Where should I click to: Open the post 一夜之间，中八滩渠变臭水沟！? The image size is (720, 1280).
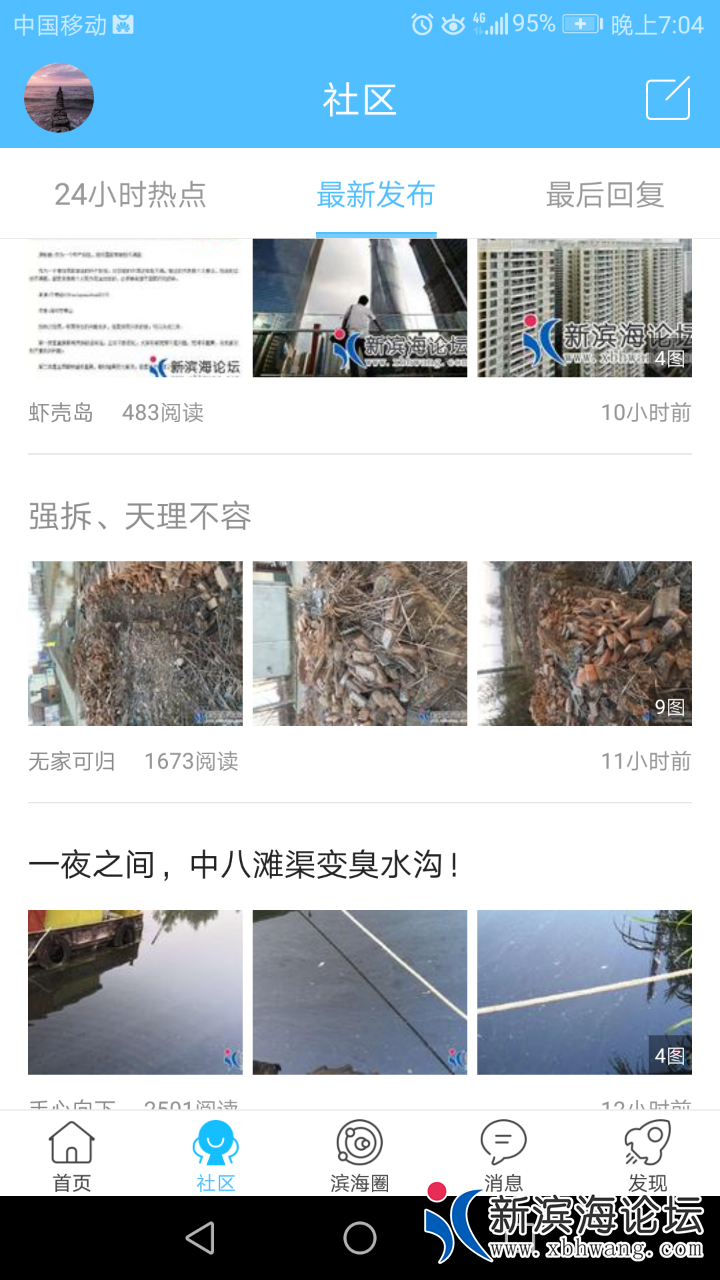(x=245, y=864)
